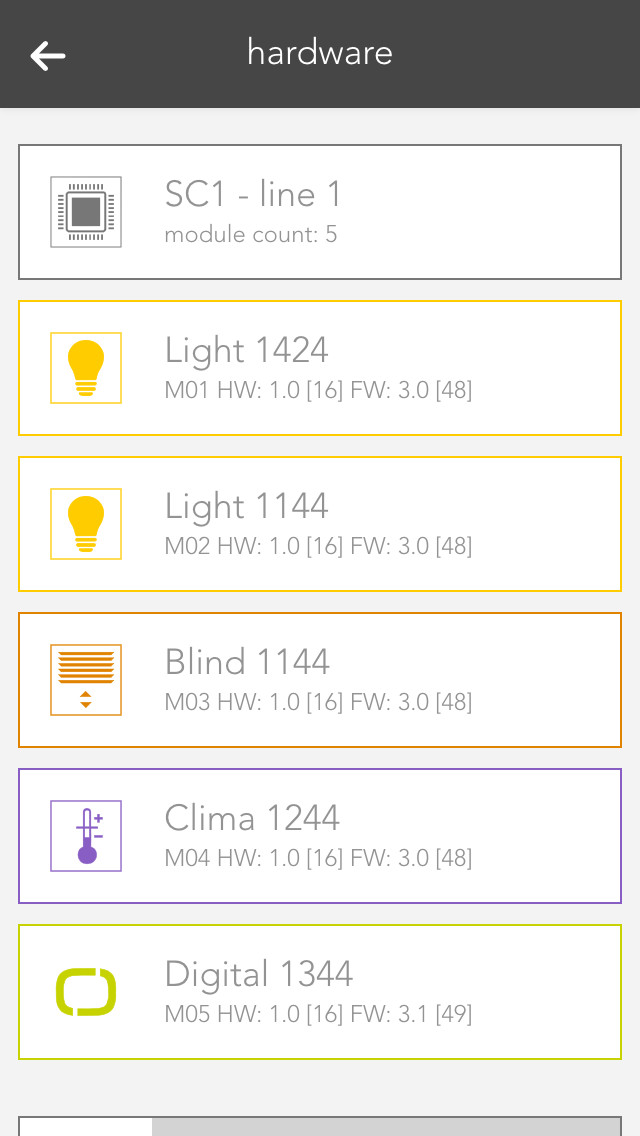View the Clima 1244 module

[x=320, y=836]
